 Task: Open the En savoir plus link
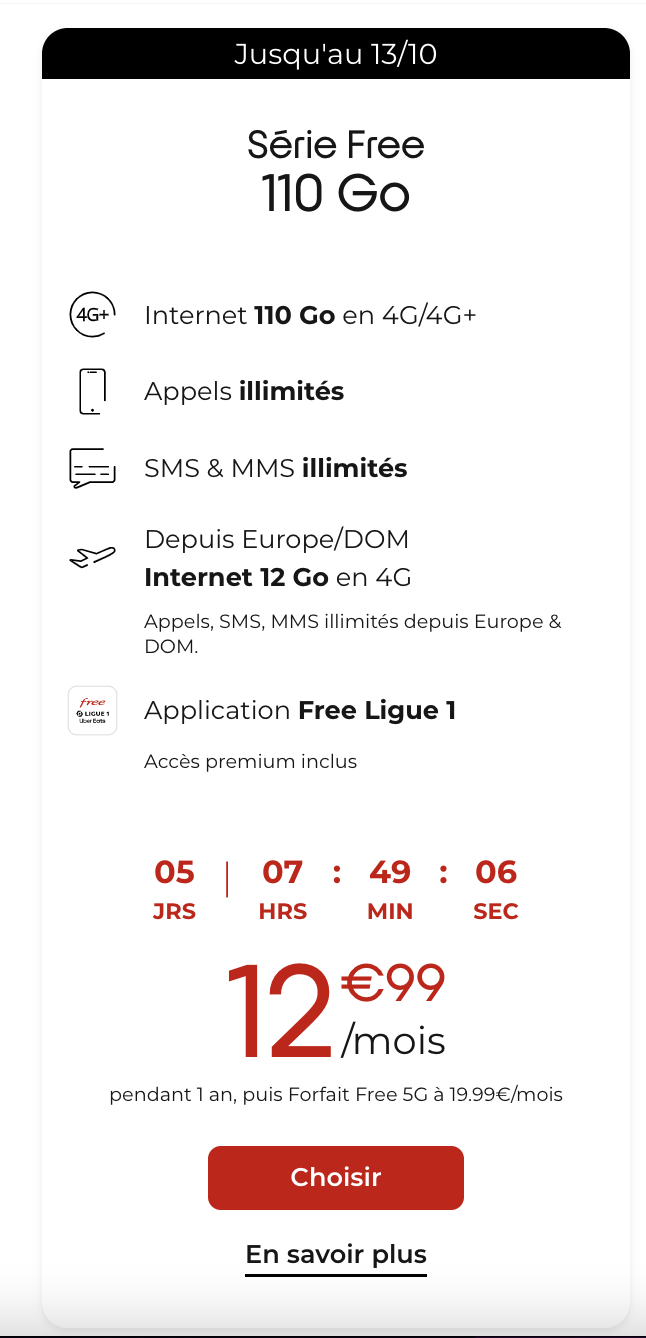336,1254
